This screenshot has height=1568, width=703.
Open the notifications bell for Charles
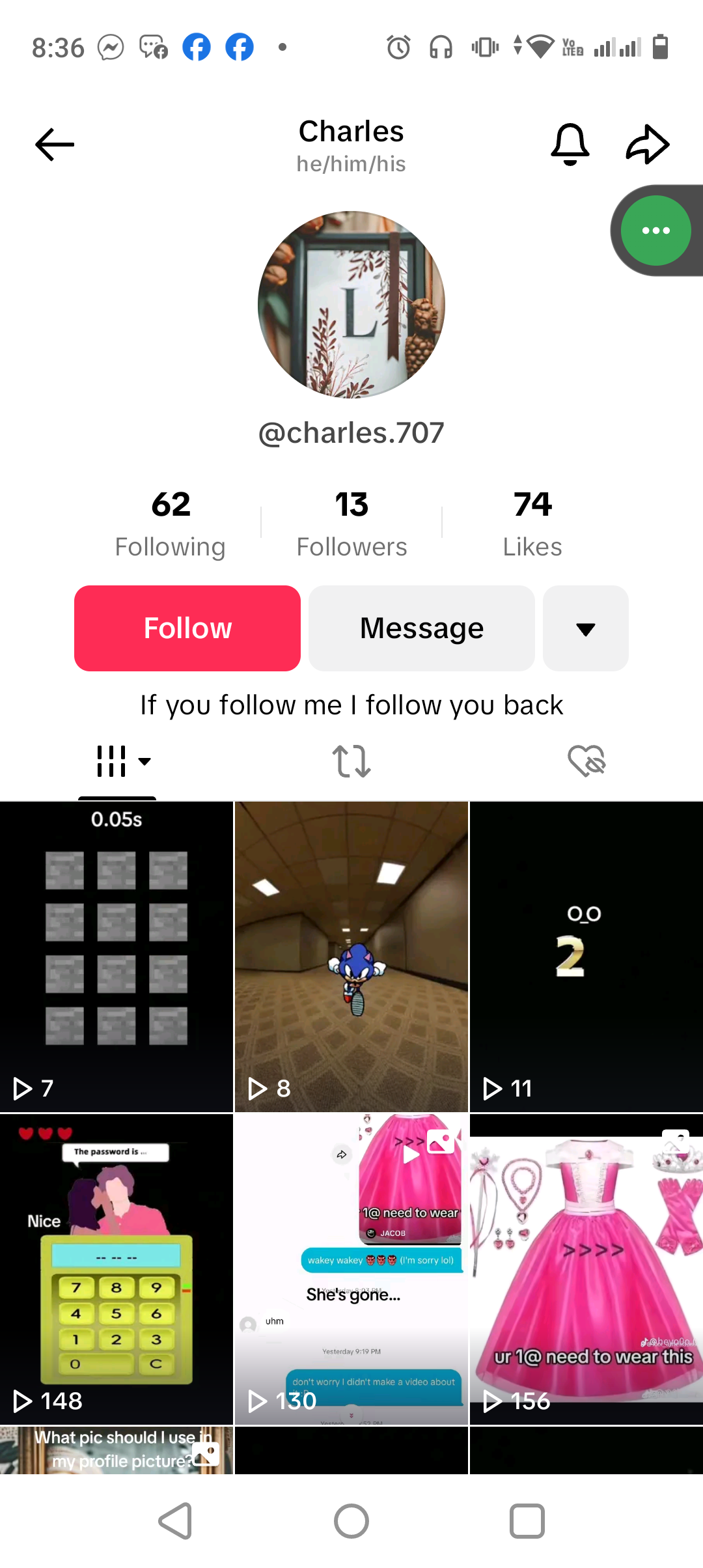pyautogui.click(x=570, y=145)
